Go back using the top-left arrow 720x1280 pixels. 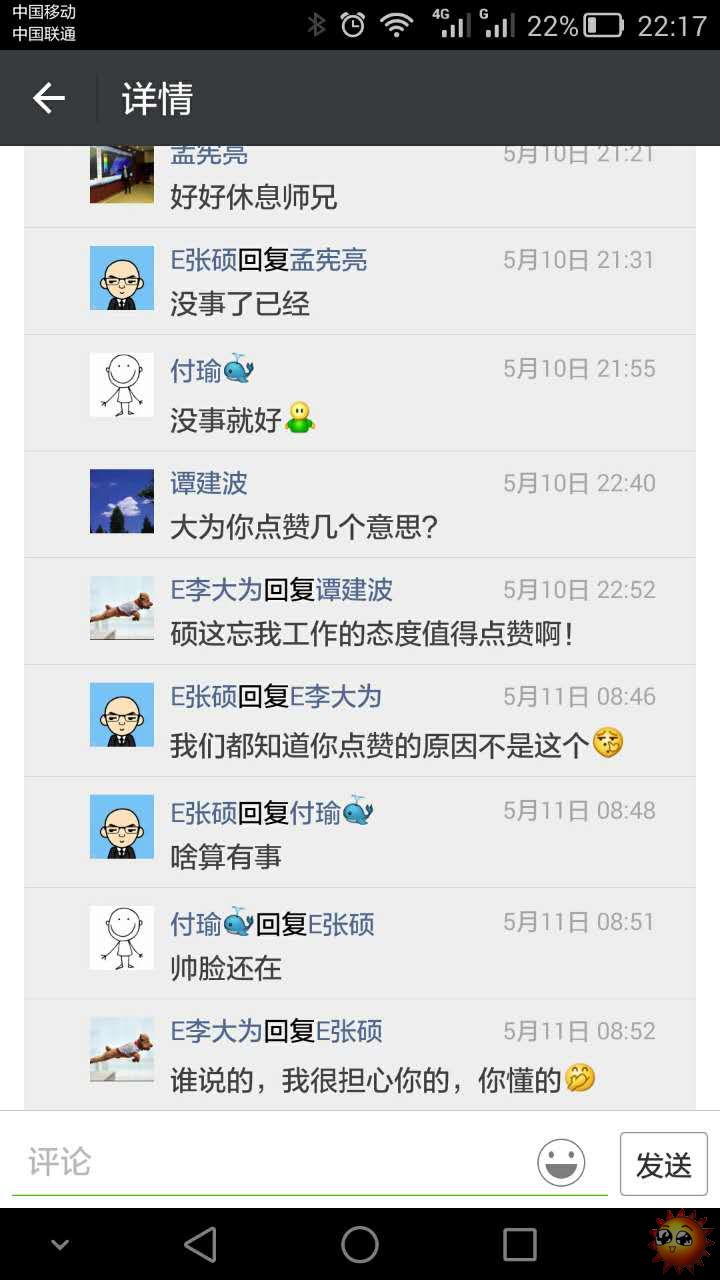point(49,98)
